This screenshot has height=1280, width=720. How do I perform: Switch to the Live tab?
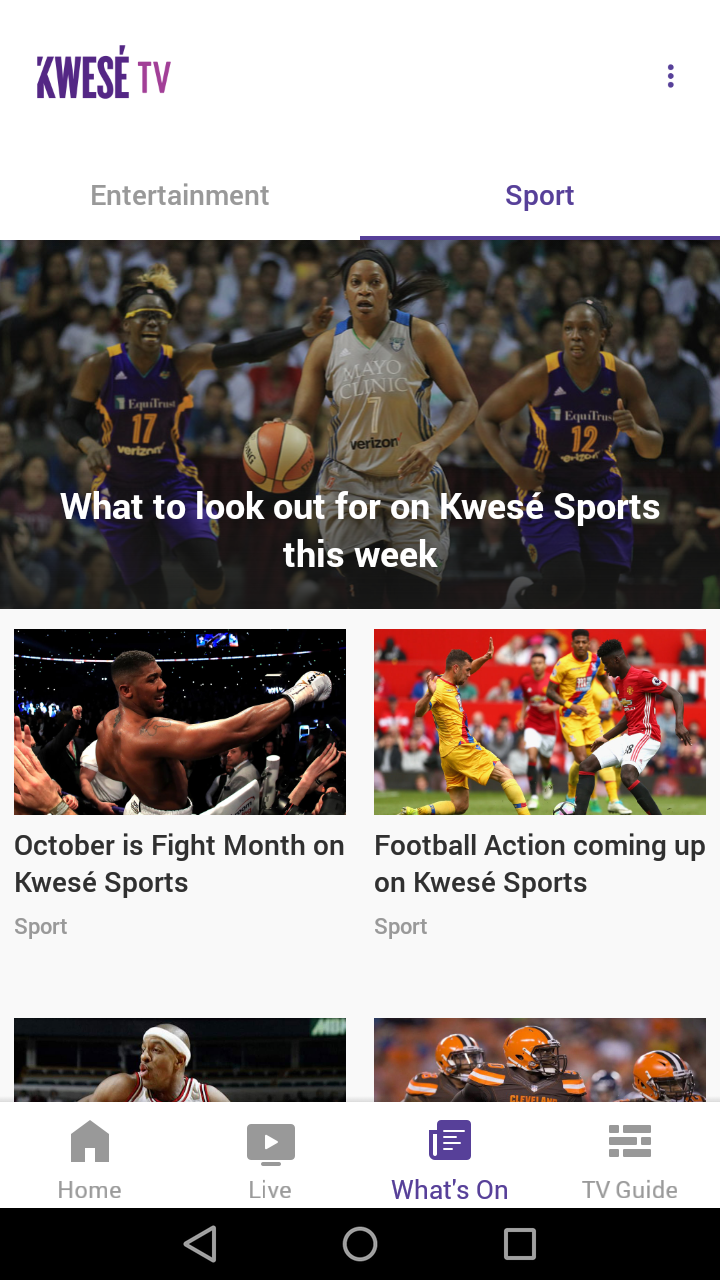click(x=270, y=1160)
